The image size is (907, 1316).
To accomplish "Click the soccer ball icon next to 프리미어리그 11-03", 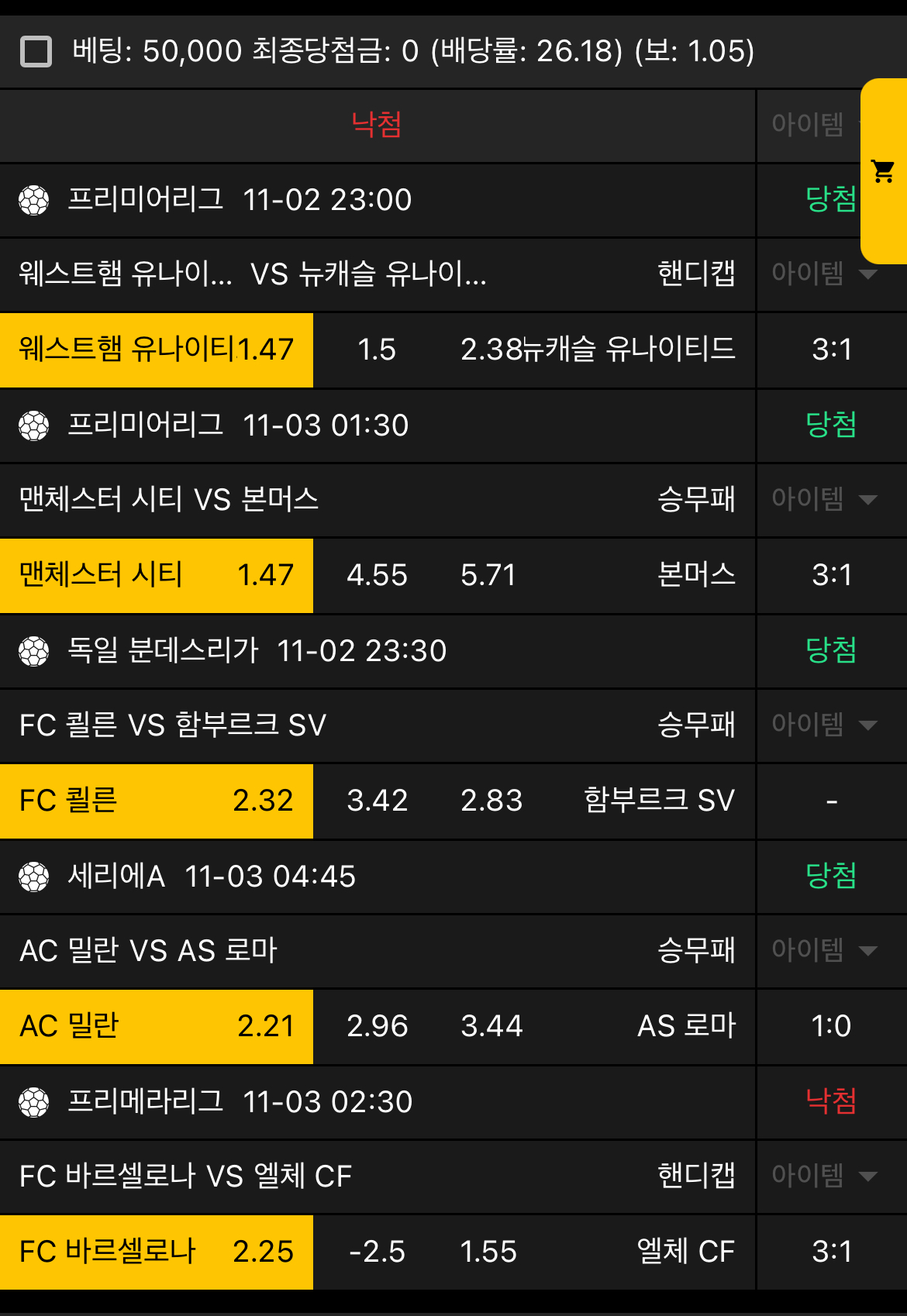I will (x=34, y=425).
